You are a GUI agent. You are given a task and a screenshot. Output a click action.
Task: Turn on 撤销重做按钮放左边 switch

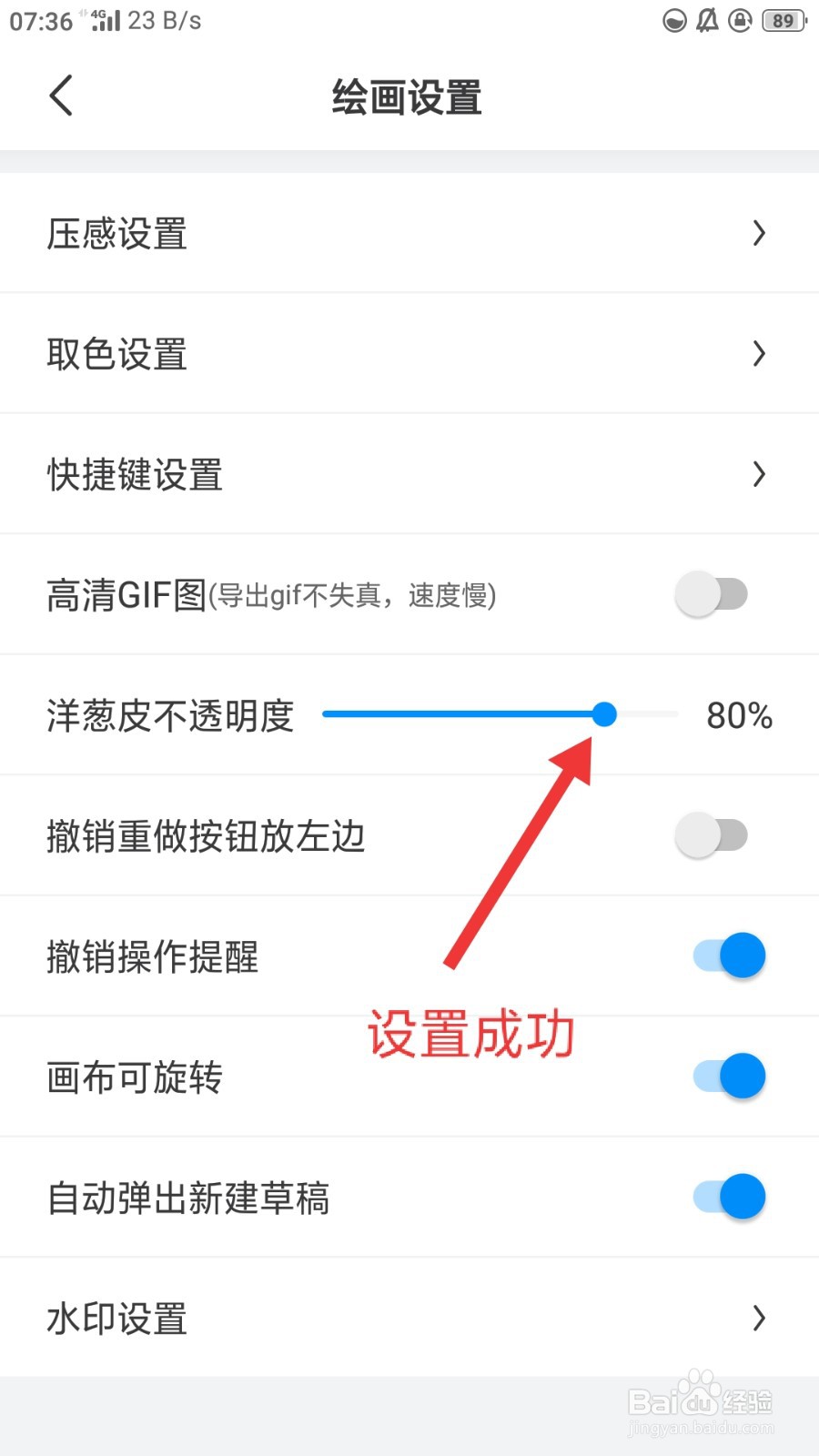tap(714, 835)
